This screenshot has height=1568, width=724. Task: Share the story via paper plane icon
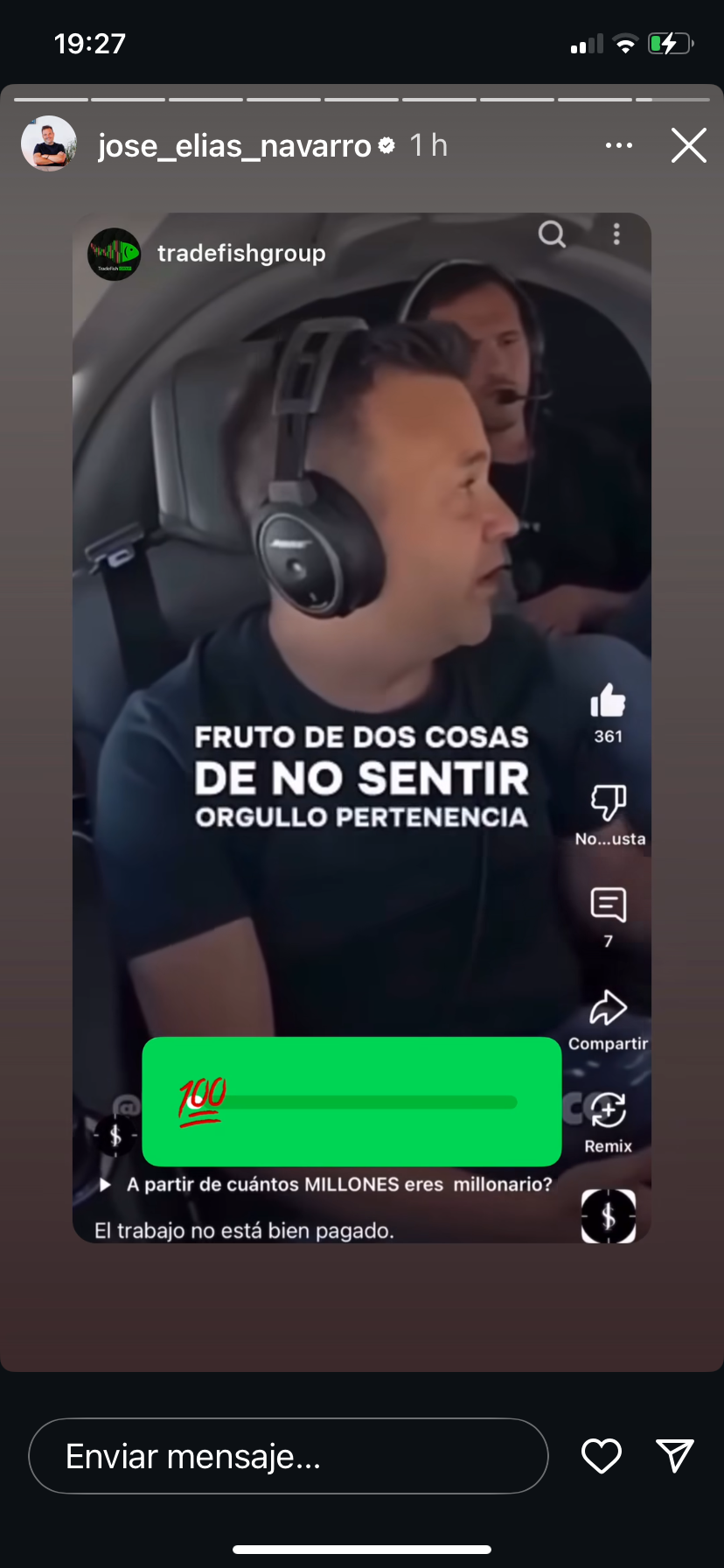point(675,1455)
